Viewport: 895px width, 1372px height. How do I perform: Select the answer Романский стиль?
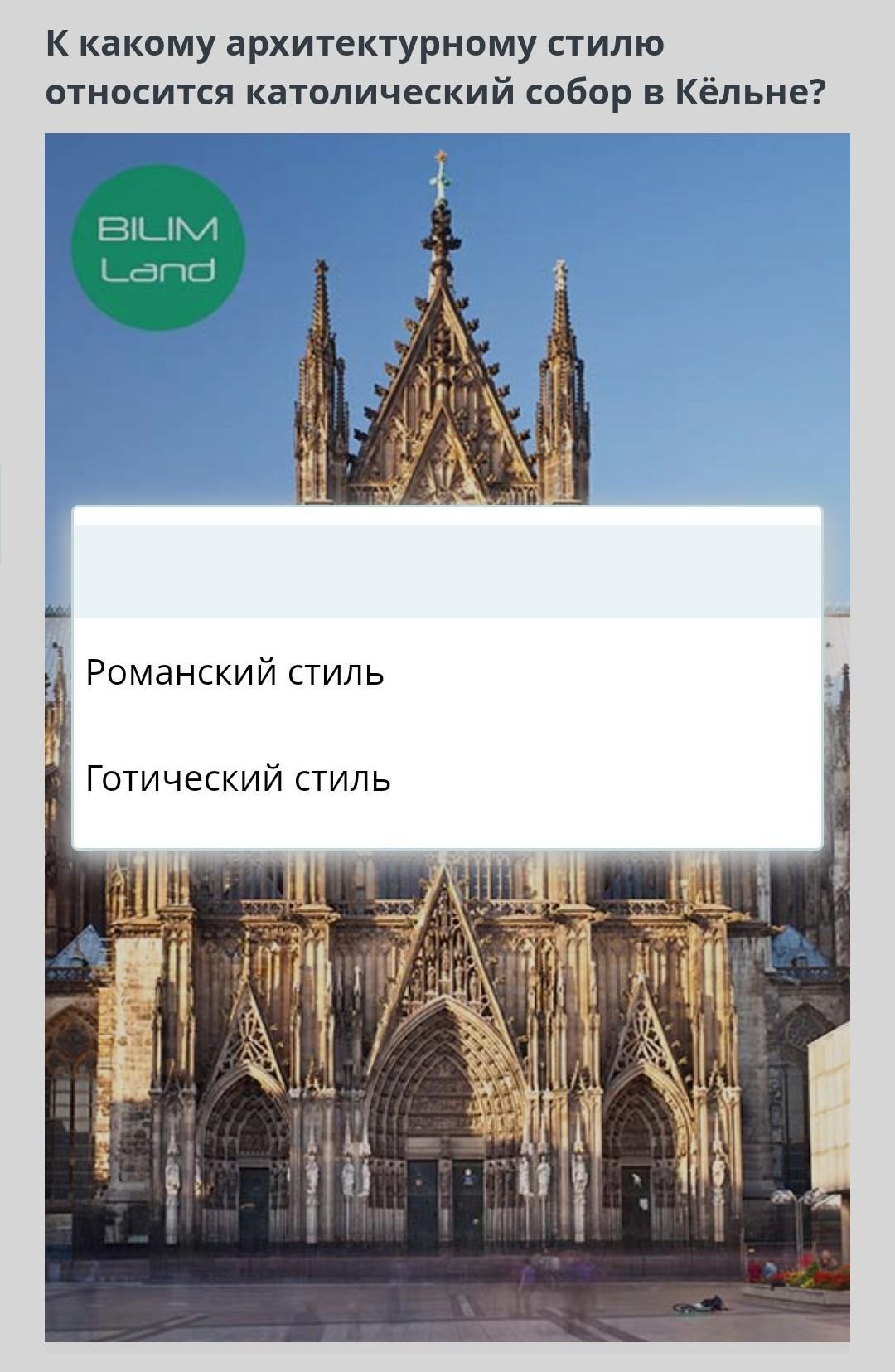(235, 672)
